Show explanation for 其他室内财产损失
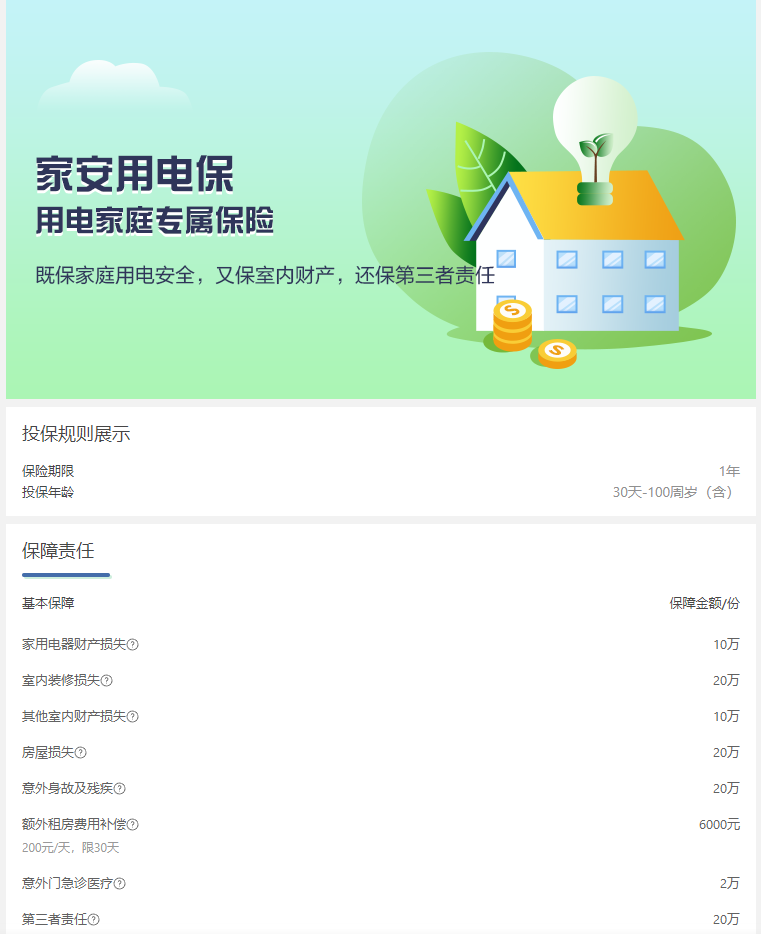 (133, 717)
